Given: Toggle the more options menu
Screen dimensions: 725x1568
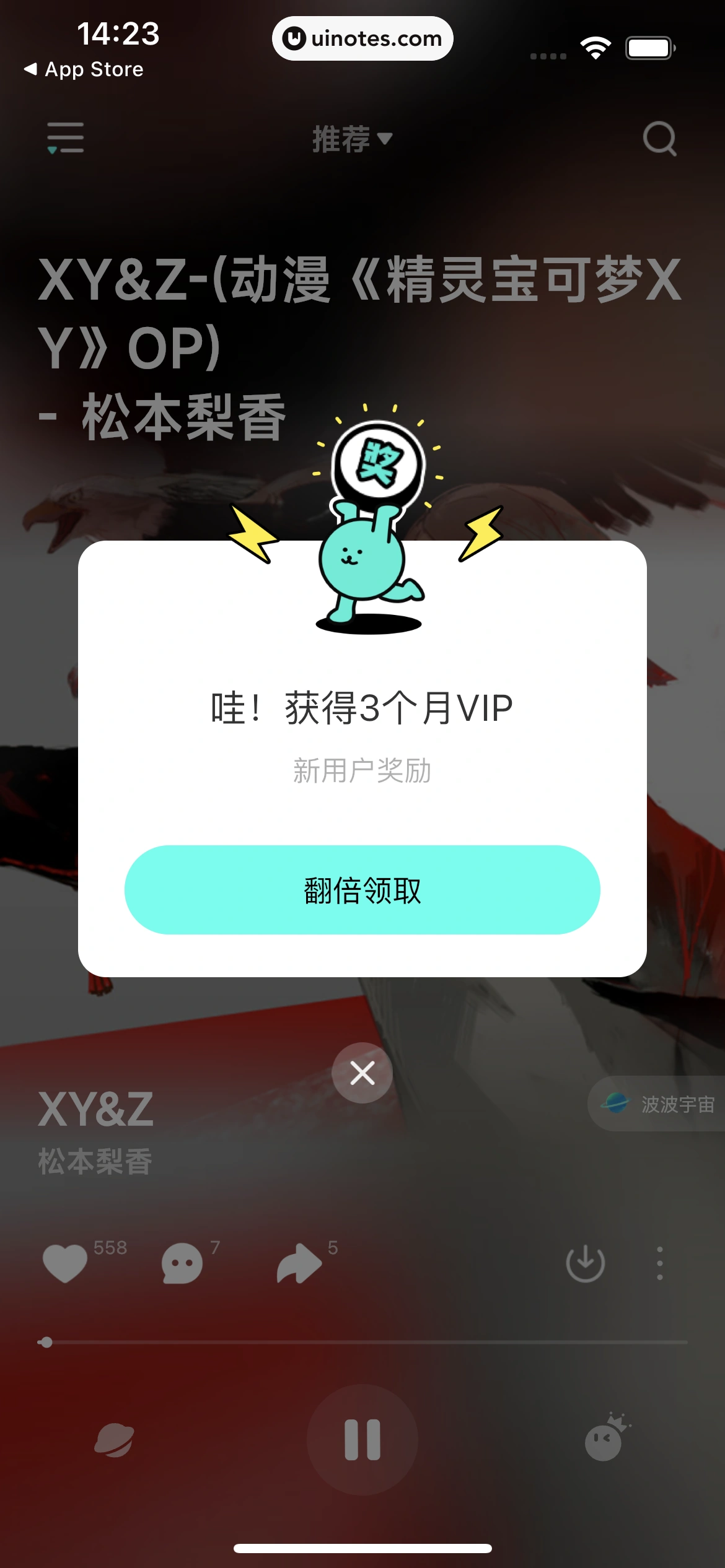Looking at the screenshot, I should point(659,1263).
